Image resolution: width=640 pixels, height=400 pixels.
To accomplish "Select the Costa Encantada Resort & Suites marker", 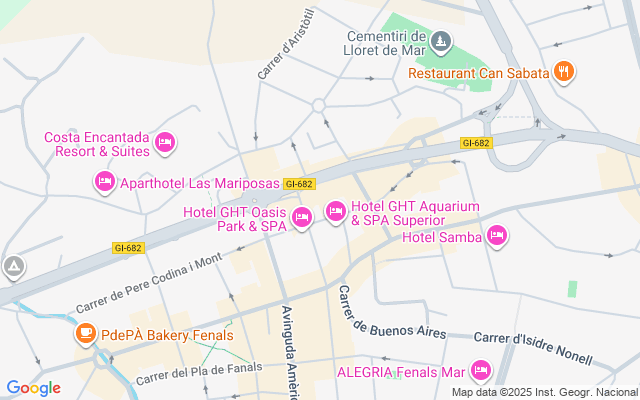I will [166, 143].
